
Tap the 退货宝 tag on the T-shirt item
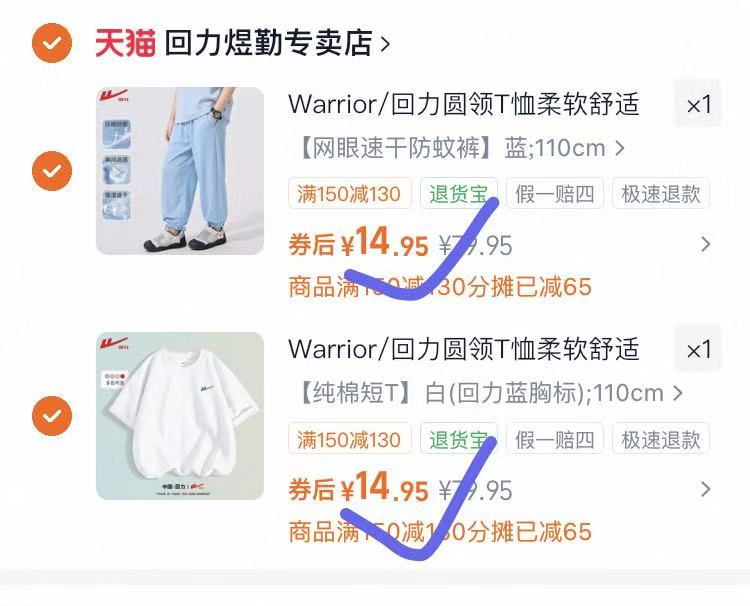tap(458, 439)
